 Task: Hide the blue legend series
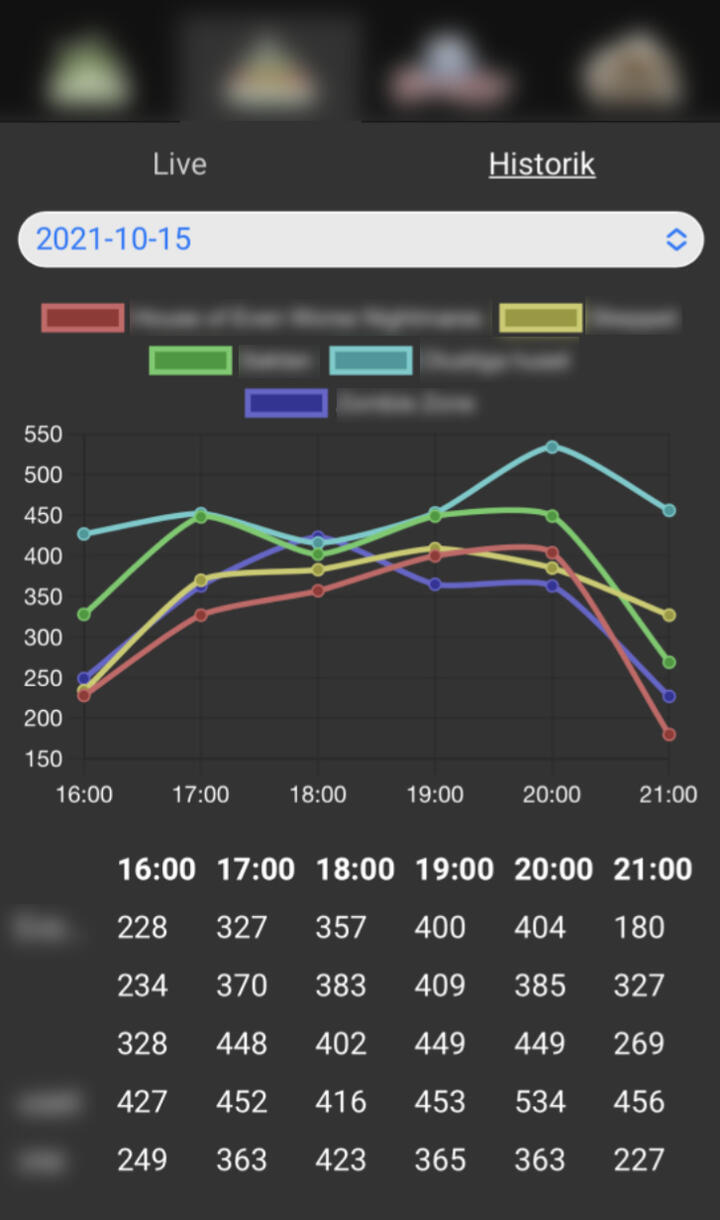(x=286, y=403)
